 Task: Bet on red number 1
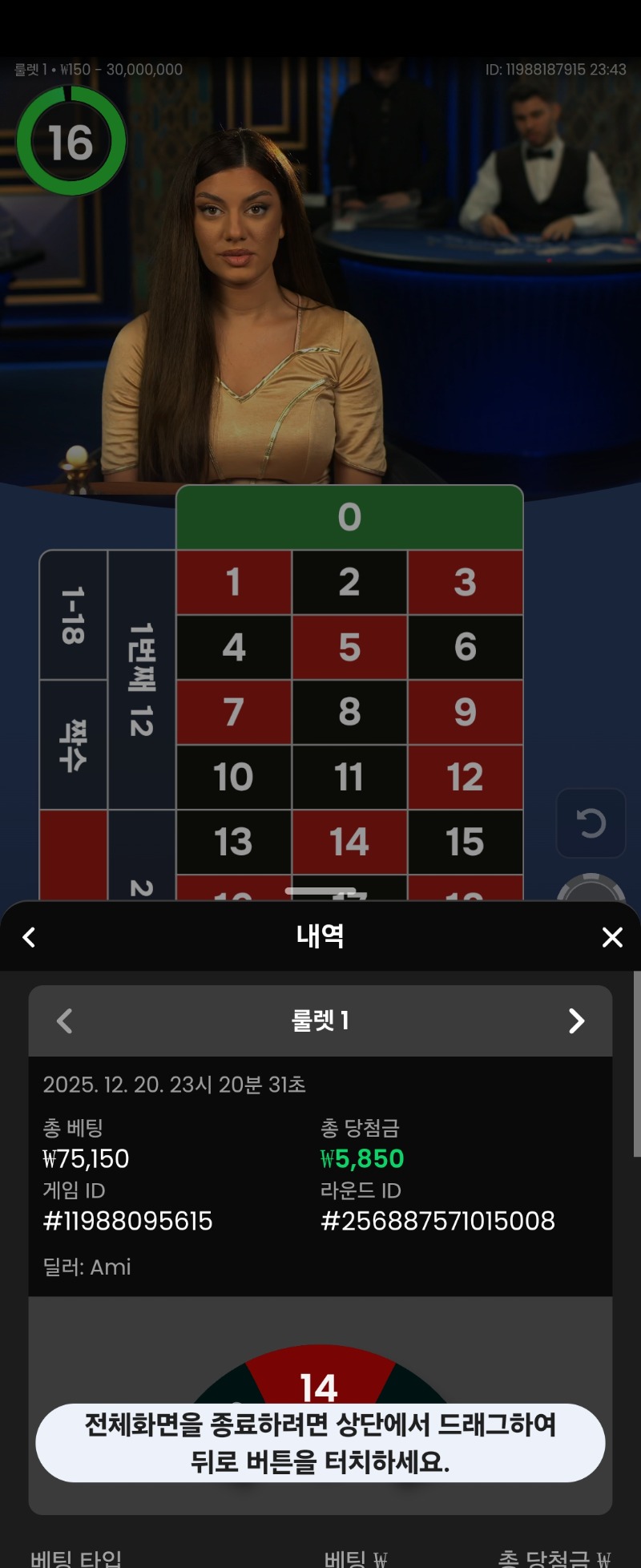point(233,582)
